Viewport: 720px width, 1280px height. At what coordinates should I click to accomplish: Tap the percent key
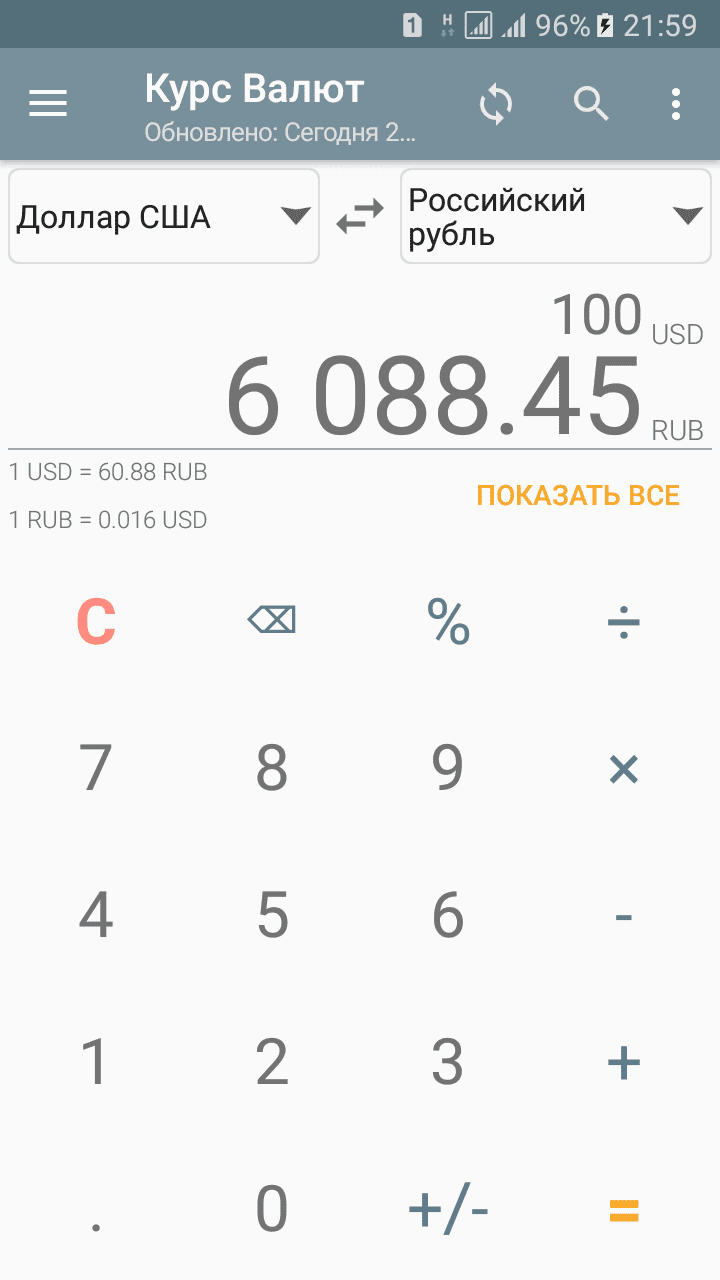pyautogui.click(x=448, y=623)
